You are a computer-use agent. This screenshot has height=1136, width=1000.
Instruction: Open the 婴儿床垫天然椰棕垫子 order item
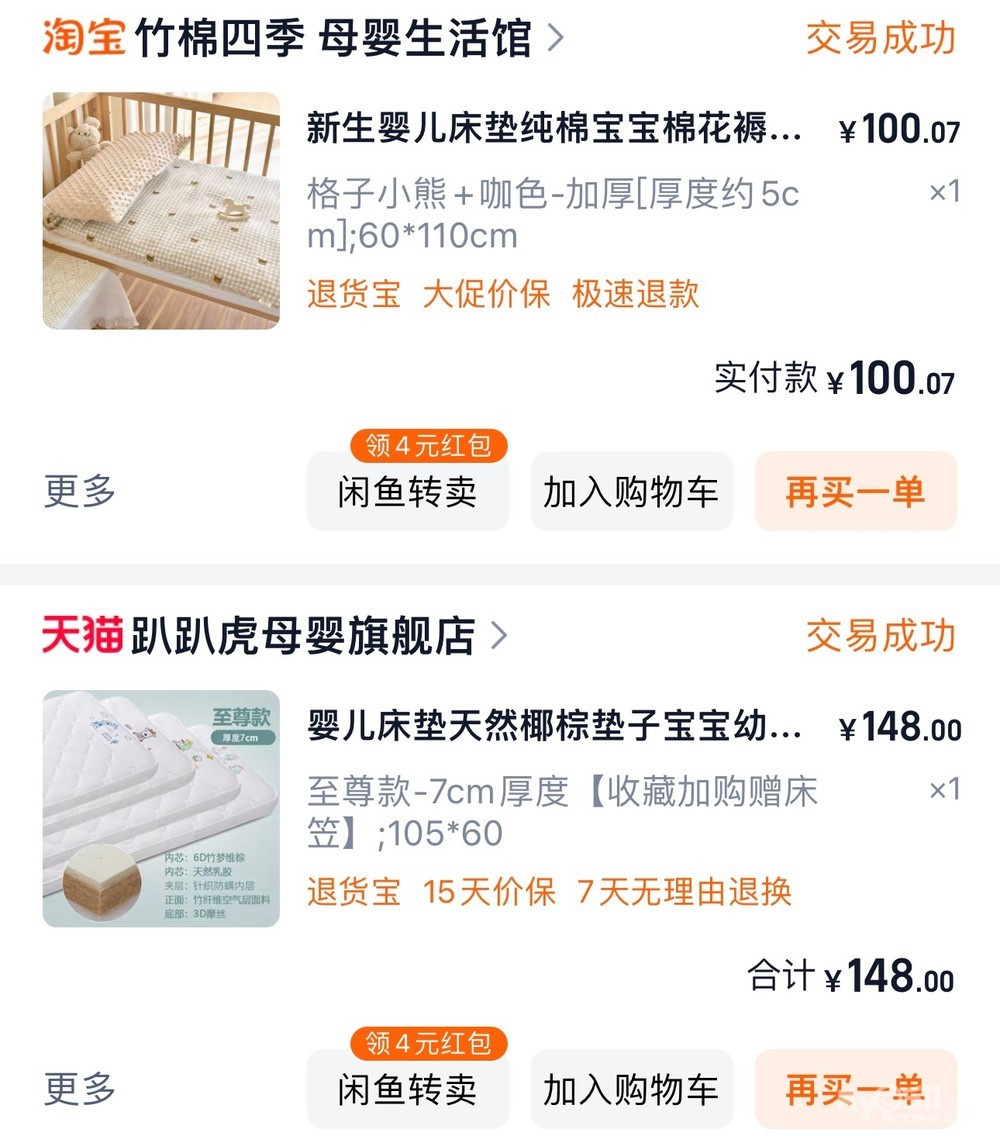[553, 728]
